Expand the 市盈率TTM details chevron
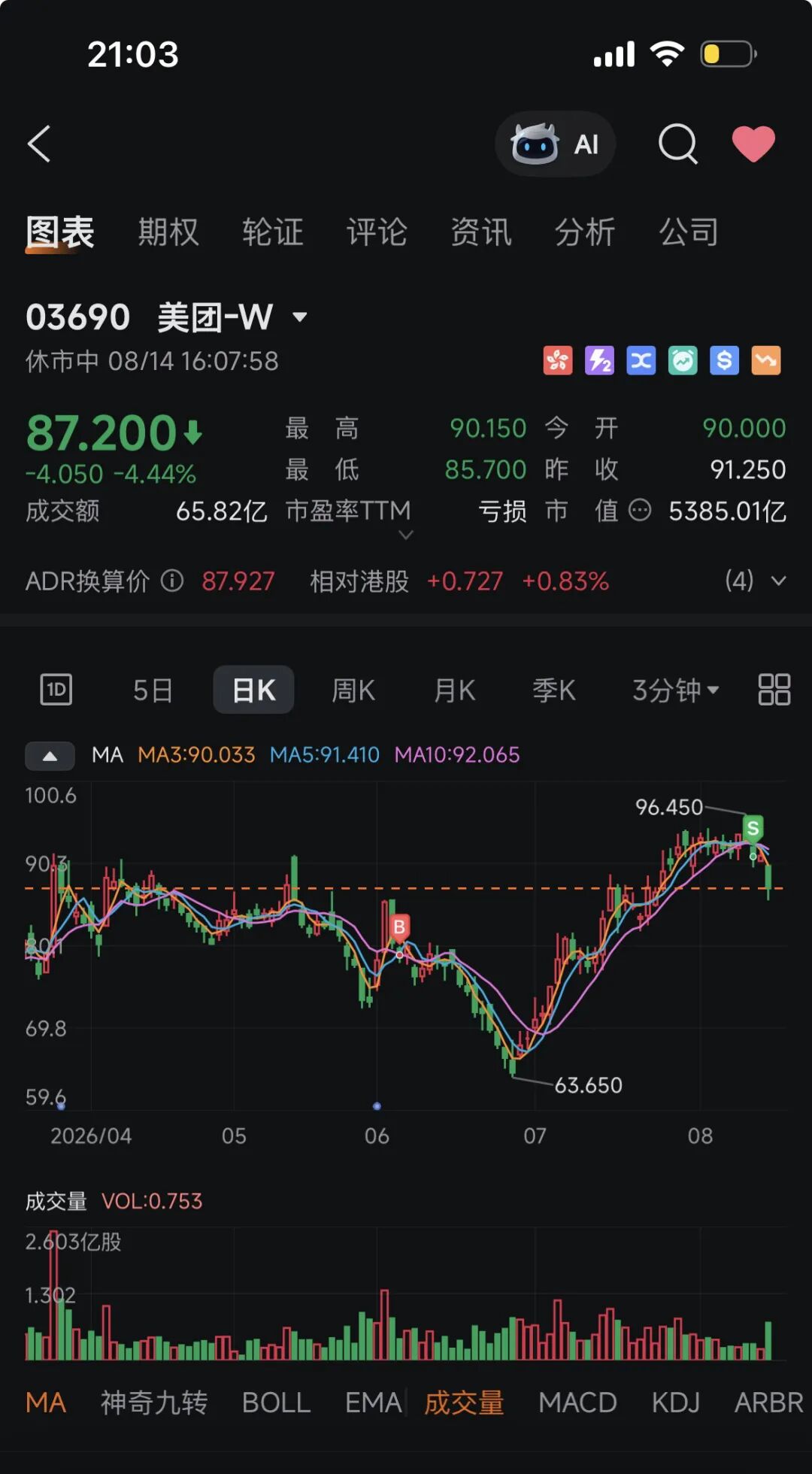The image size is (812, 1474). [406, 535]
